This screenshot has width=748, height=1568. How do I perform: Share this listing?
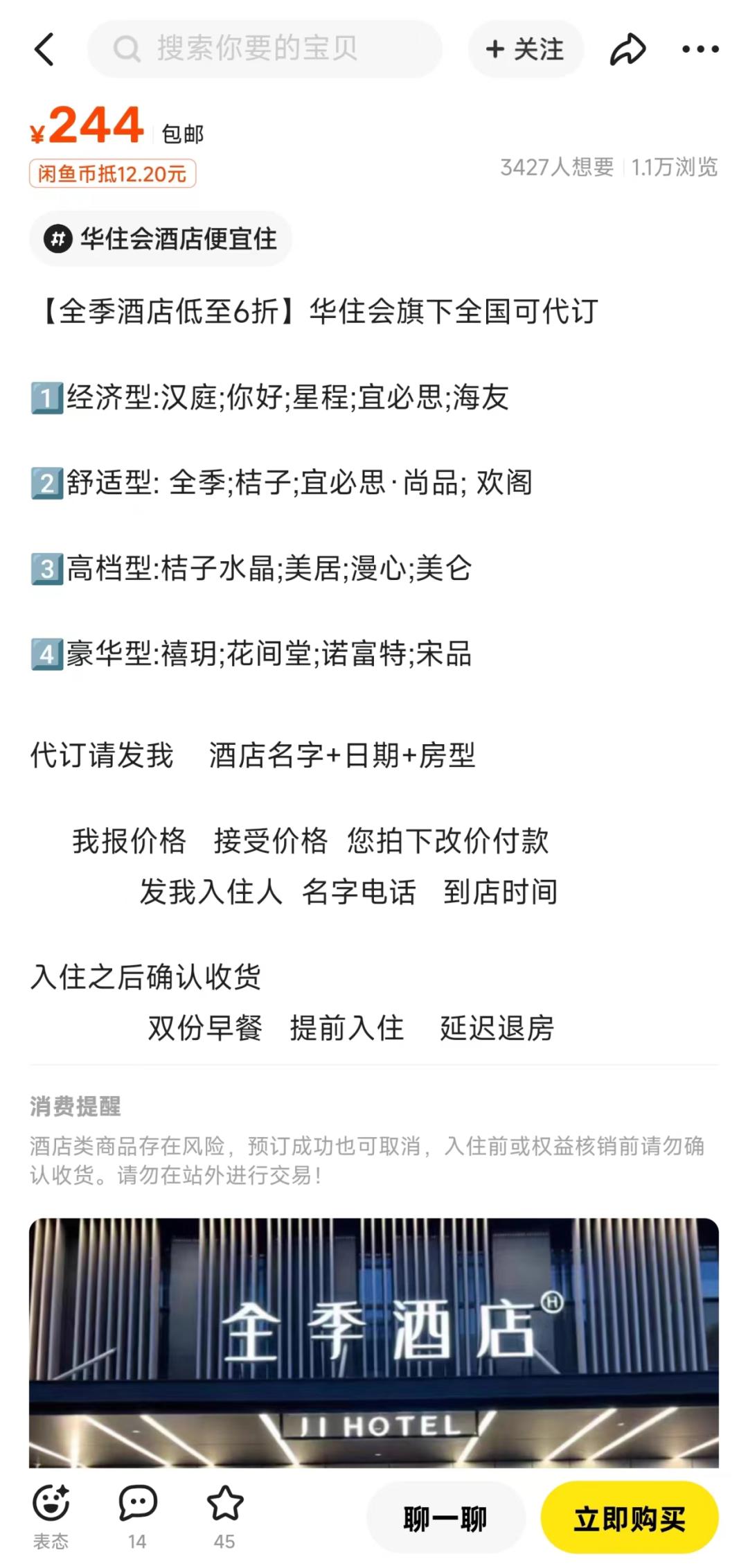[x=627, y=49]
